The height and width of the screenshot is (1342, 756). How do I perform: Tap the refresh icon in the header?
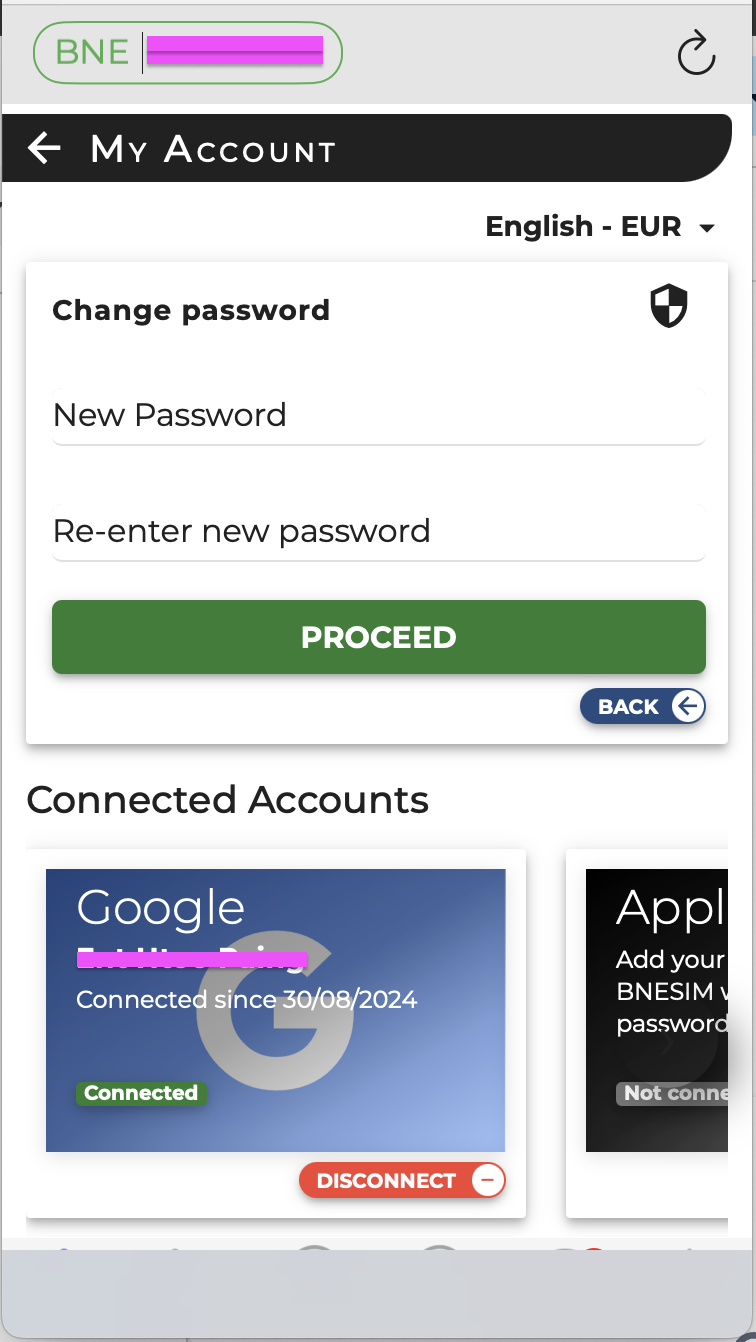(696, 53)
